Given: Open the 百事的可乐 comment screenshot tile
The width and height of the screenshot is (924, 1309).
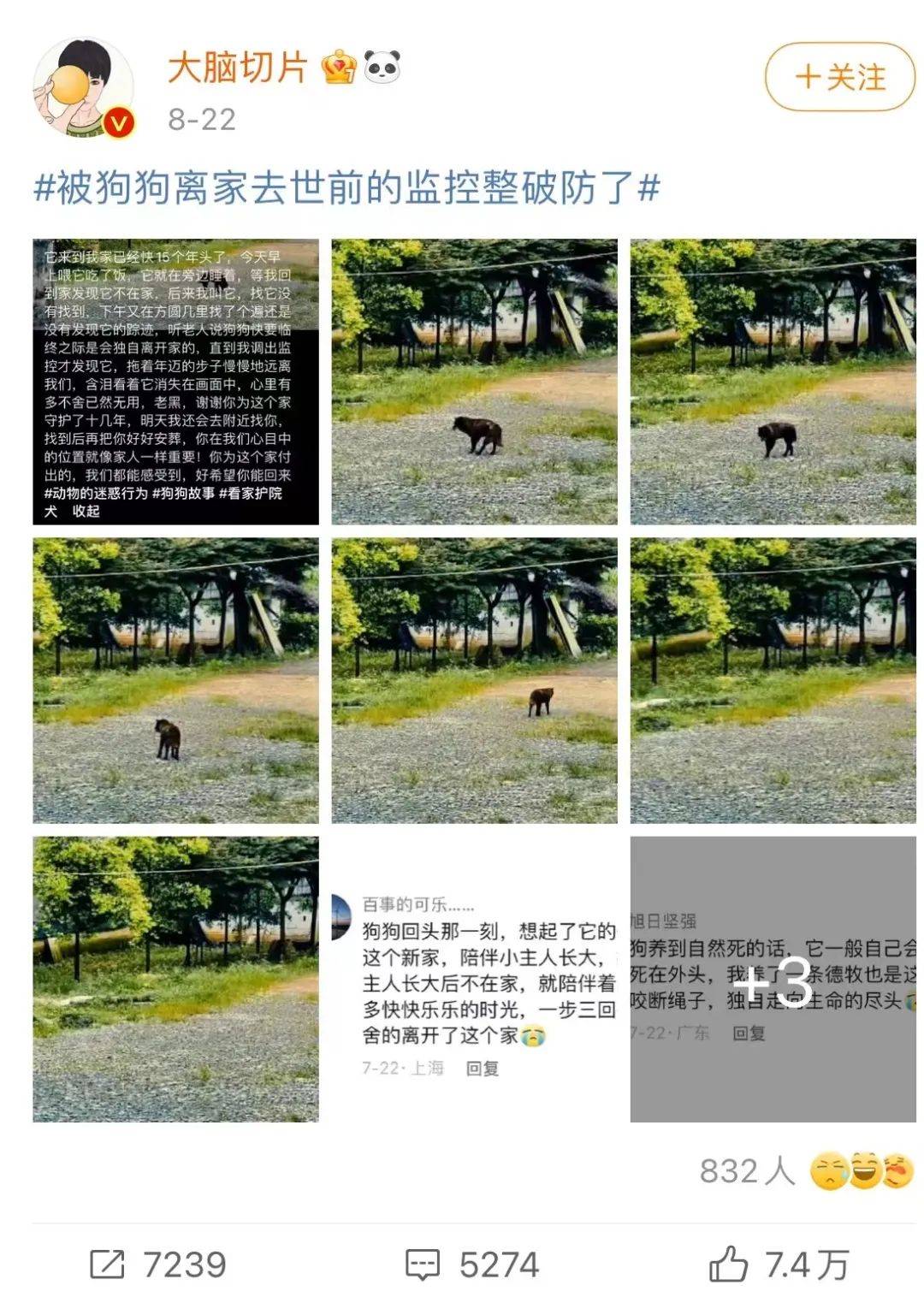Looking at the screenshot, I should coord(474,979).
